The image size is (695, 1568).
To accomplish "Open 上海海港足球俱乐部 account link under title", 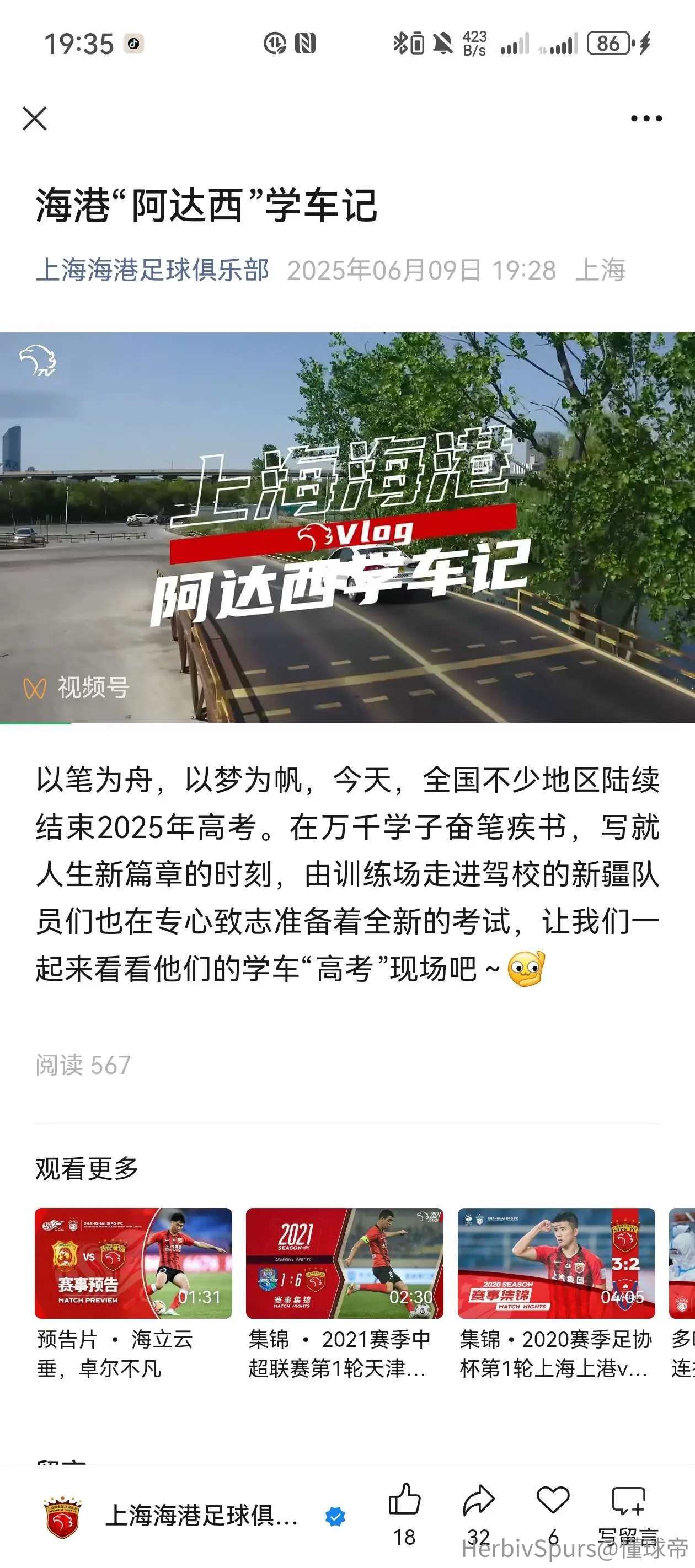I will [x=152, y=270].
